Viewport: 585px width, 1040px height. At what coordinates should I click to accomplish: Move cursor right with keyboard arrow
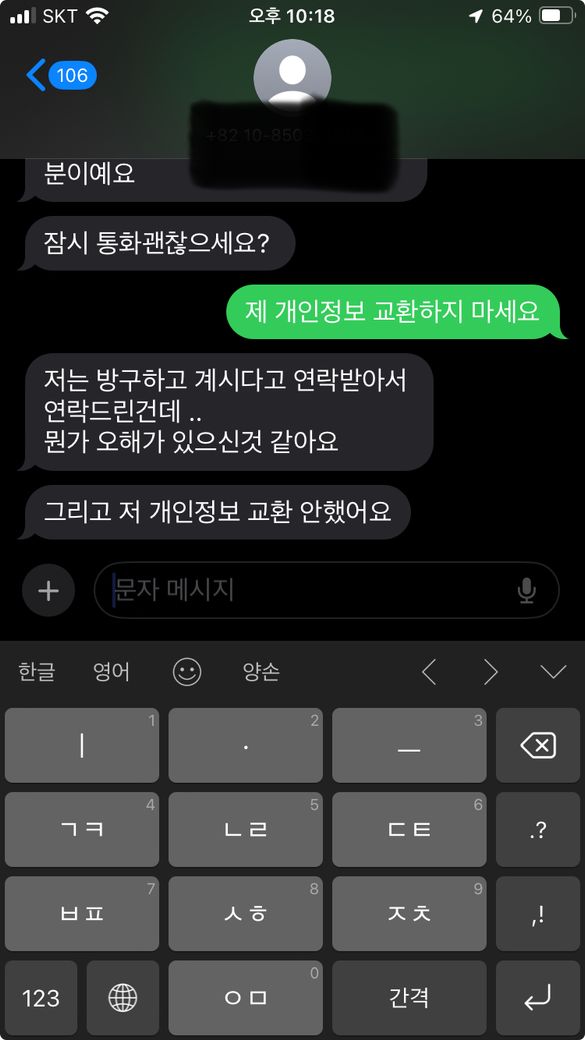[x=491, y=673]
